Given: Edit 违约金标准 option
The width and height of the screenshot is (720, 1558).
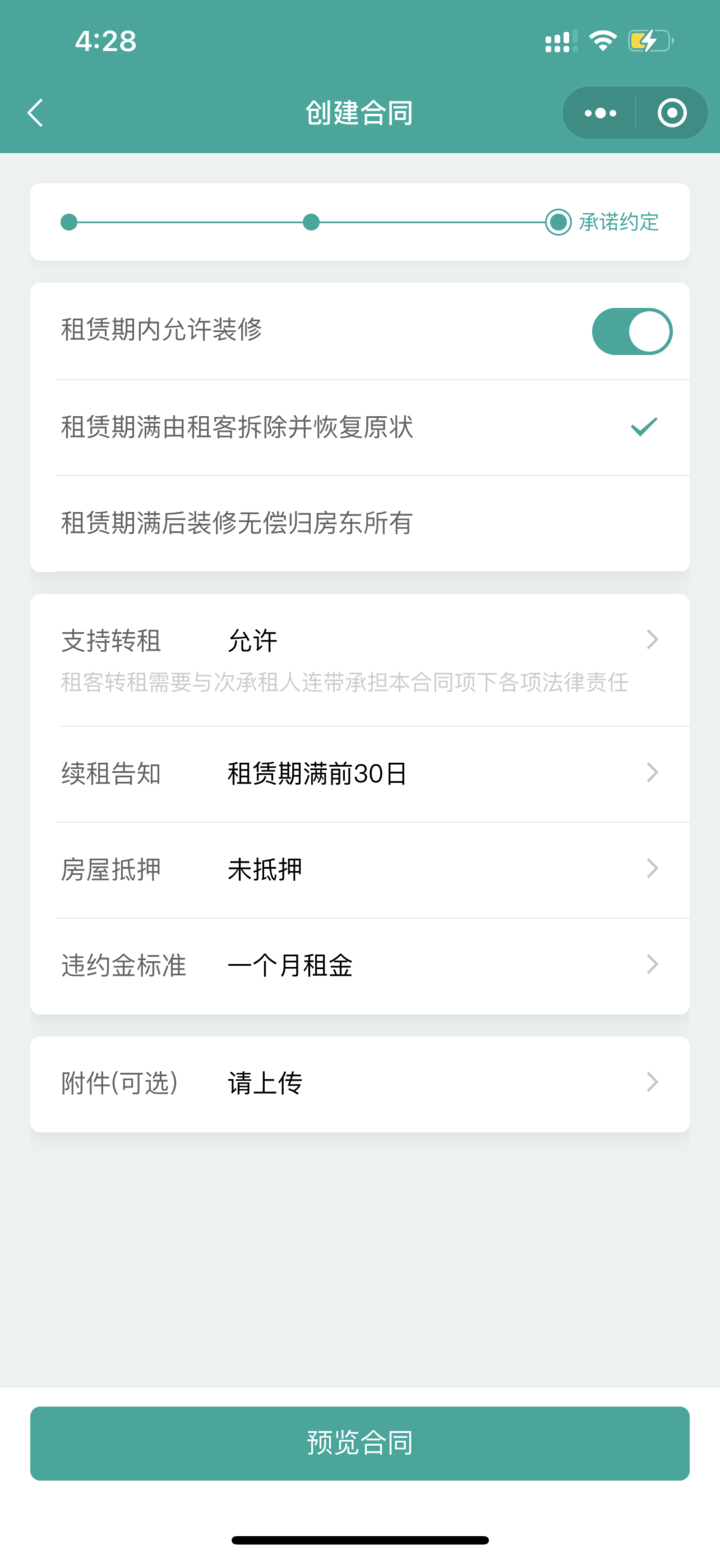Looking at the screenshot, I should [360, 966].
